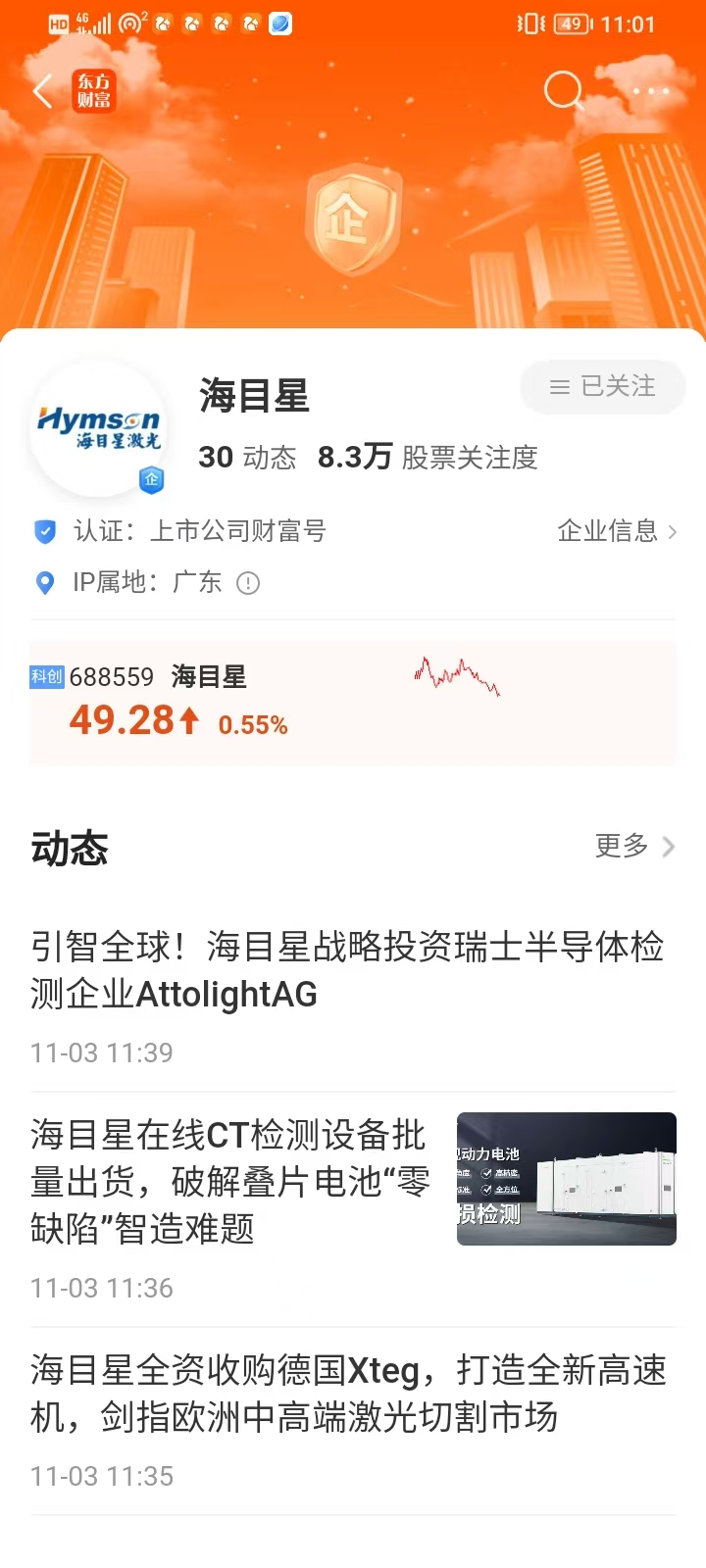Tap the 30 动态 count
Screen dimensions: 706x1568
coord(247,457)
